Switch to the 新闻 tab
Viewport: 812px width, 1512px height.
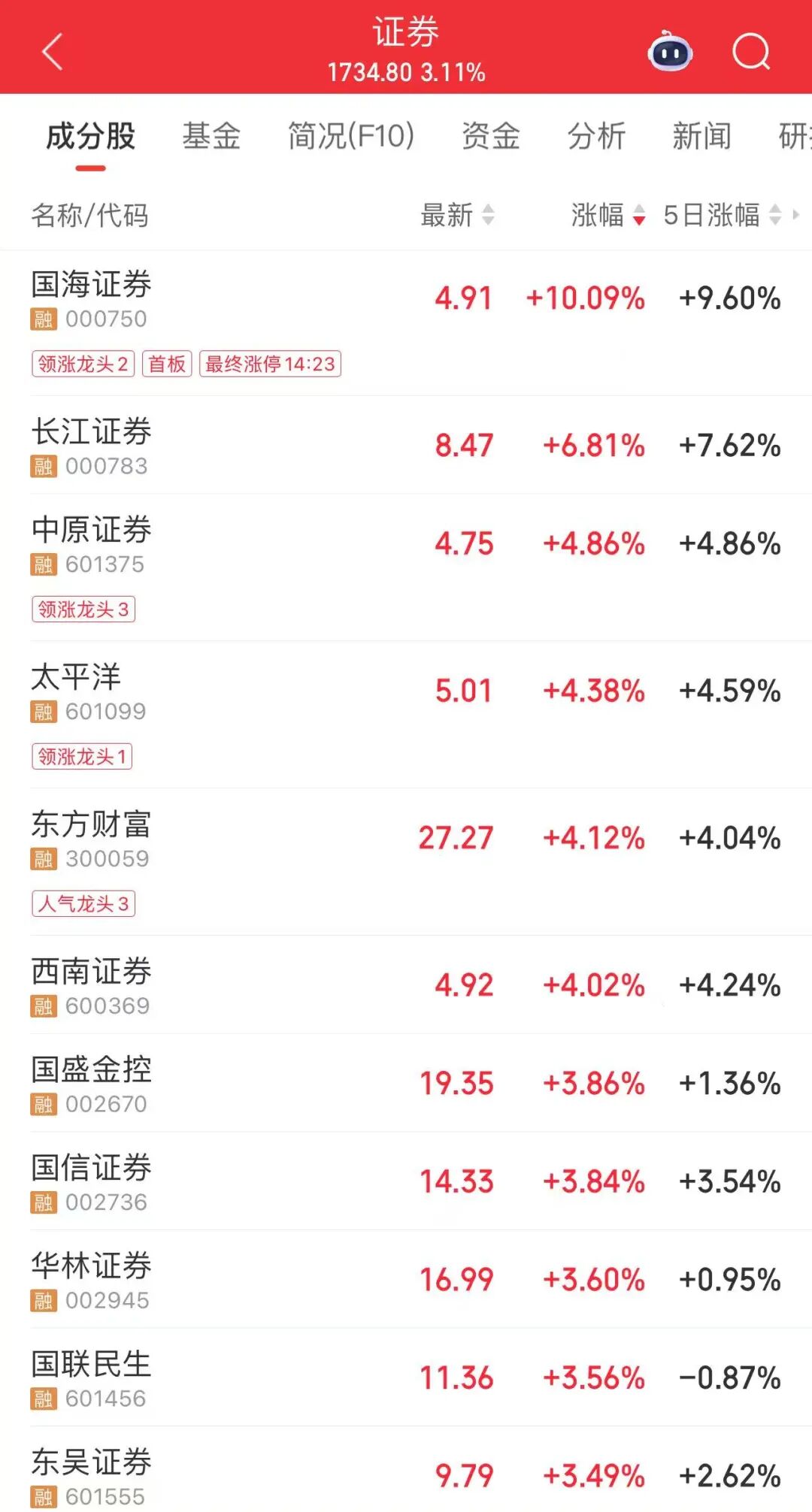(702, 137)
